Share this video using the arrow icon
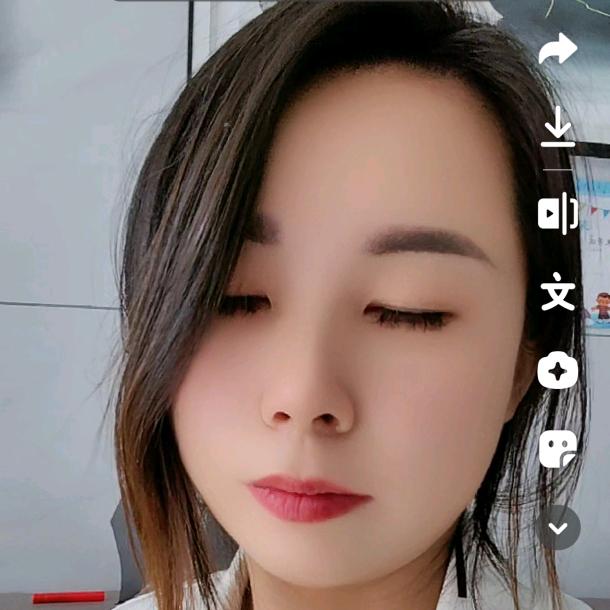 (558, 49)
